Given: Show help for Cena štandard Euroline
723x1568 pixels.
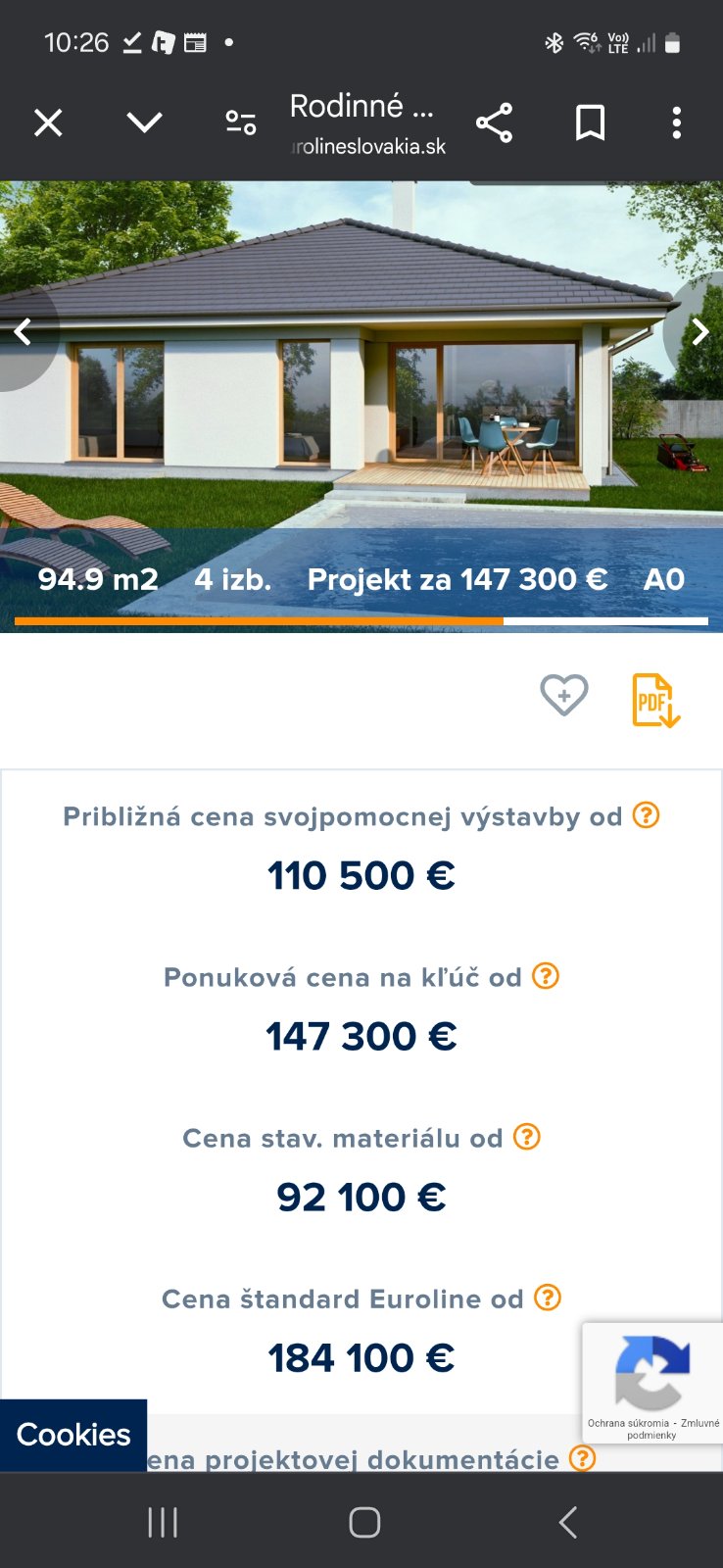Looking at the screenshot, I should (548, 1298).
